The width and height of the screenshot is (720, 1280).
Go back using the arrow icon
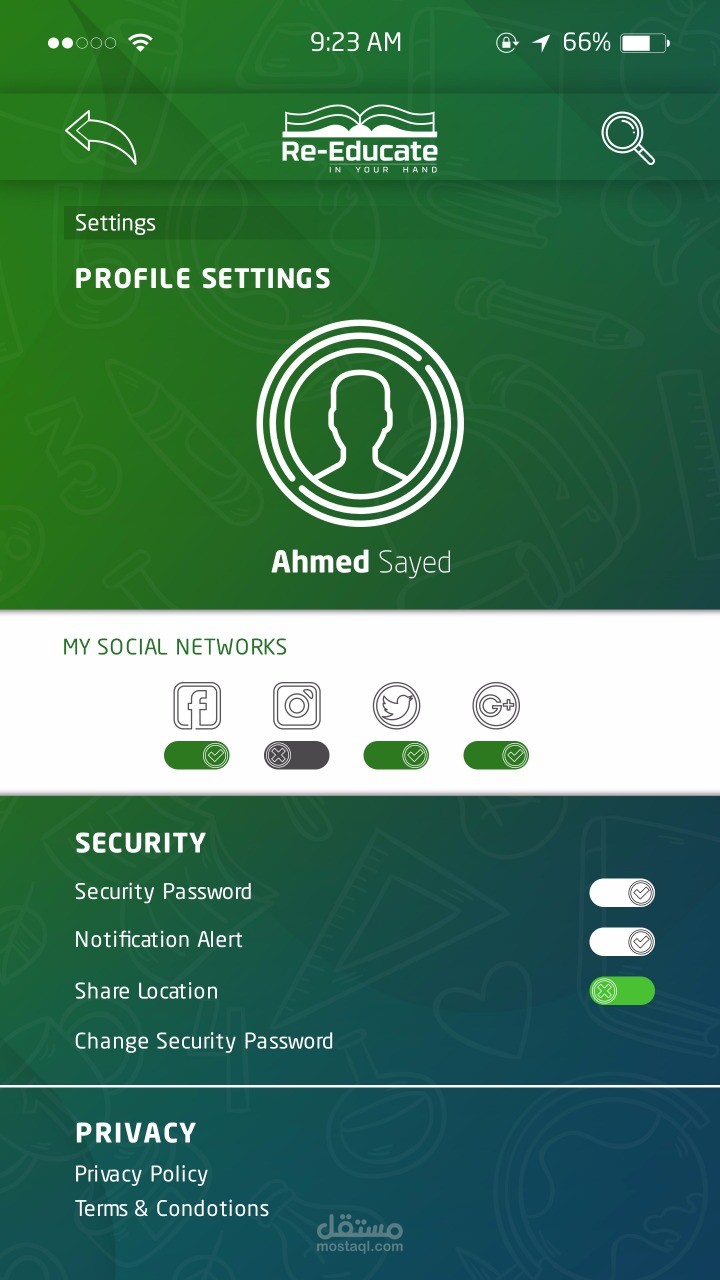pyautogui.click(x=100, y=137)
